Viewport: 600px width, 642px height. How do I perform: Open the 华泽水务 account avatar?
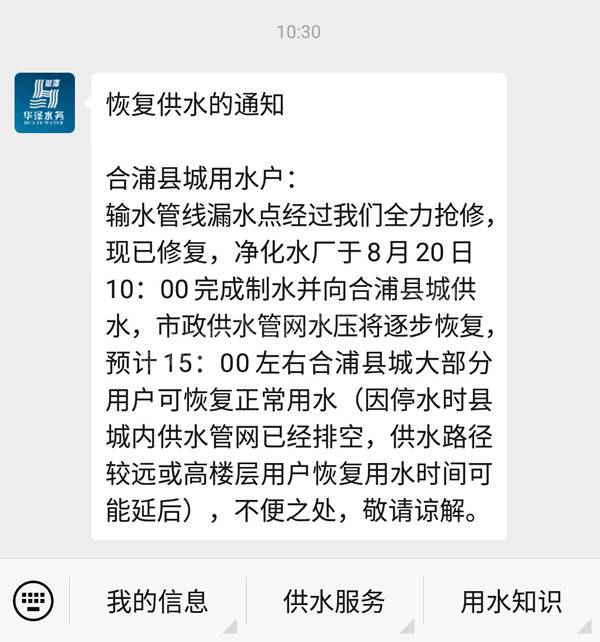[45, 103]
